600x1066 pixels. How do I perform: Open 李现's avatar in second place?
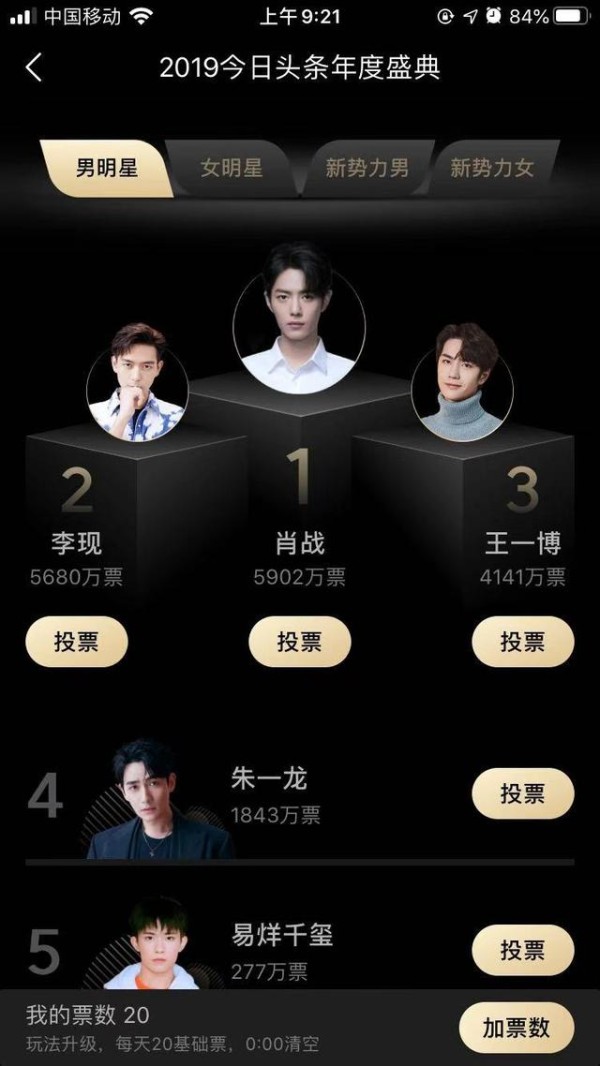click(x=137, y=382)
